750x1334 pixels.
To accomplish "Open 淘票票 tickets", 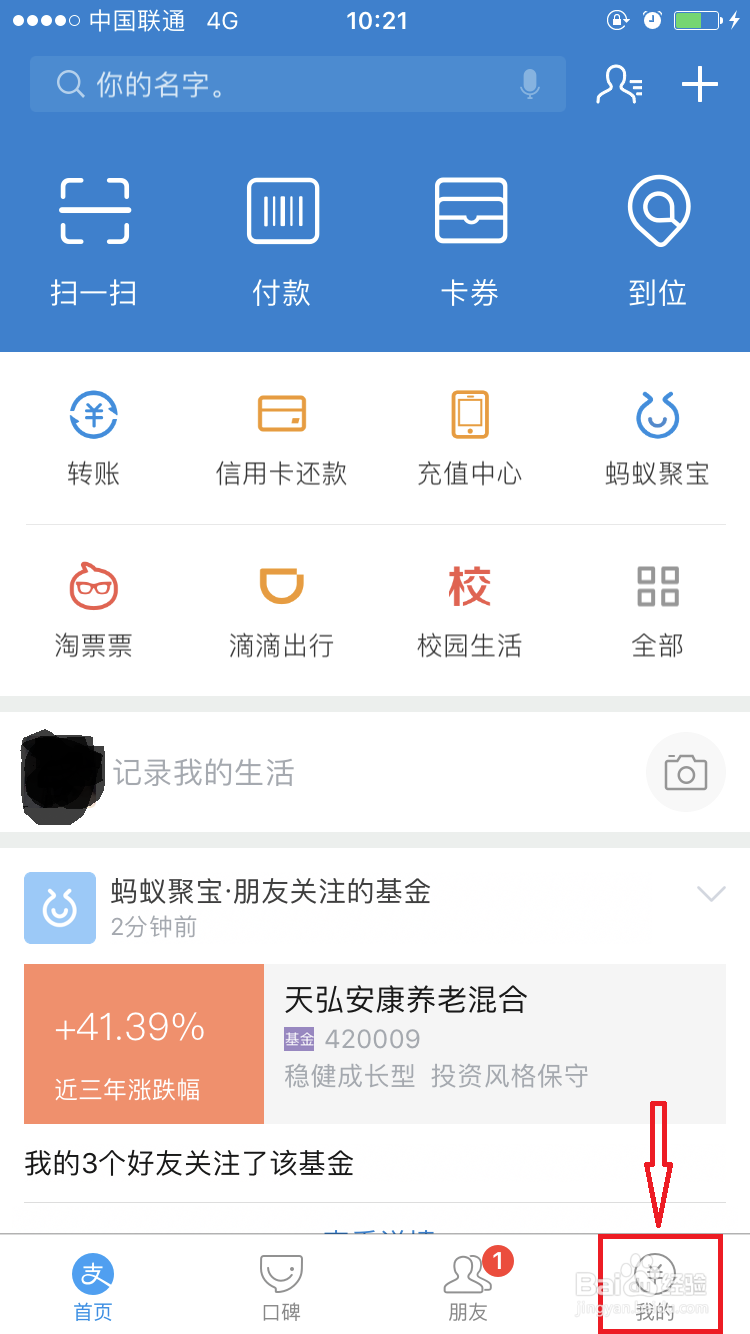I will click(x=94, y=610).
